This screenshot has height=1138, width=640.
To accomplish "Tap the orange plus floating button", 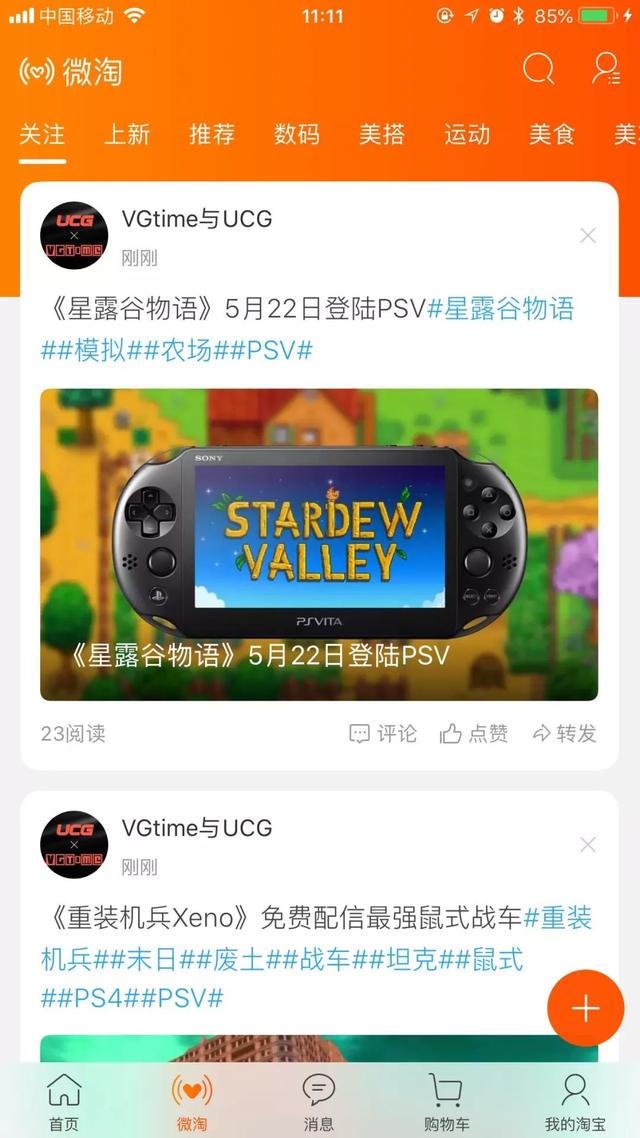I will click(585, 1008).
